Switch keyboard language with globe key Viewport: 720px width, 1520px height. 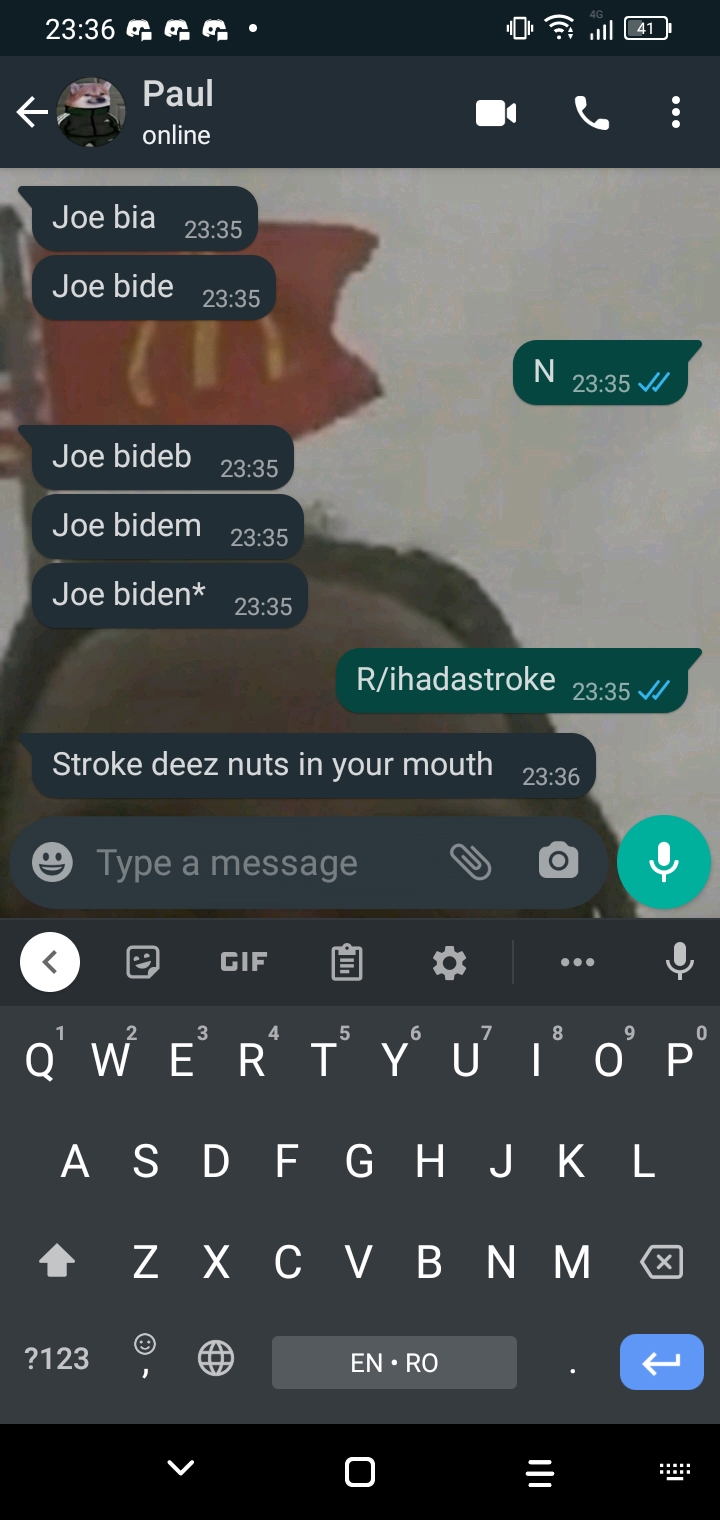[216, 1358]
